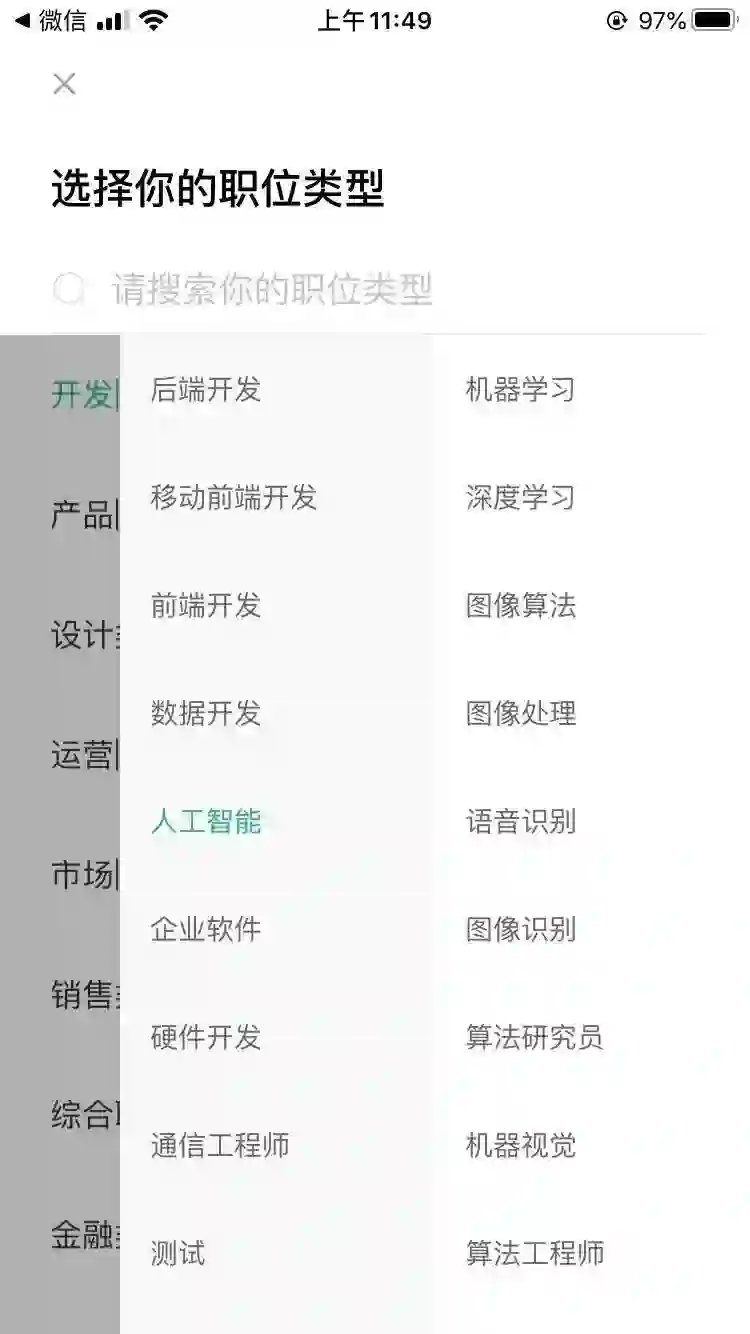
Task: Choose 移动前端开发 subcategory
Action: pyautogui.click(x=234, y=497)
